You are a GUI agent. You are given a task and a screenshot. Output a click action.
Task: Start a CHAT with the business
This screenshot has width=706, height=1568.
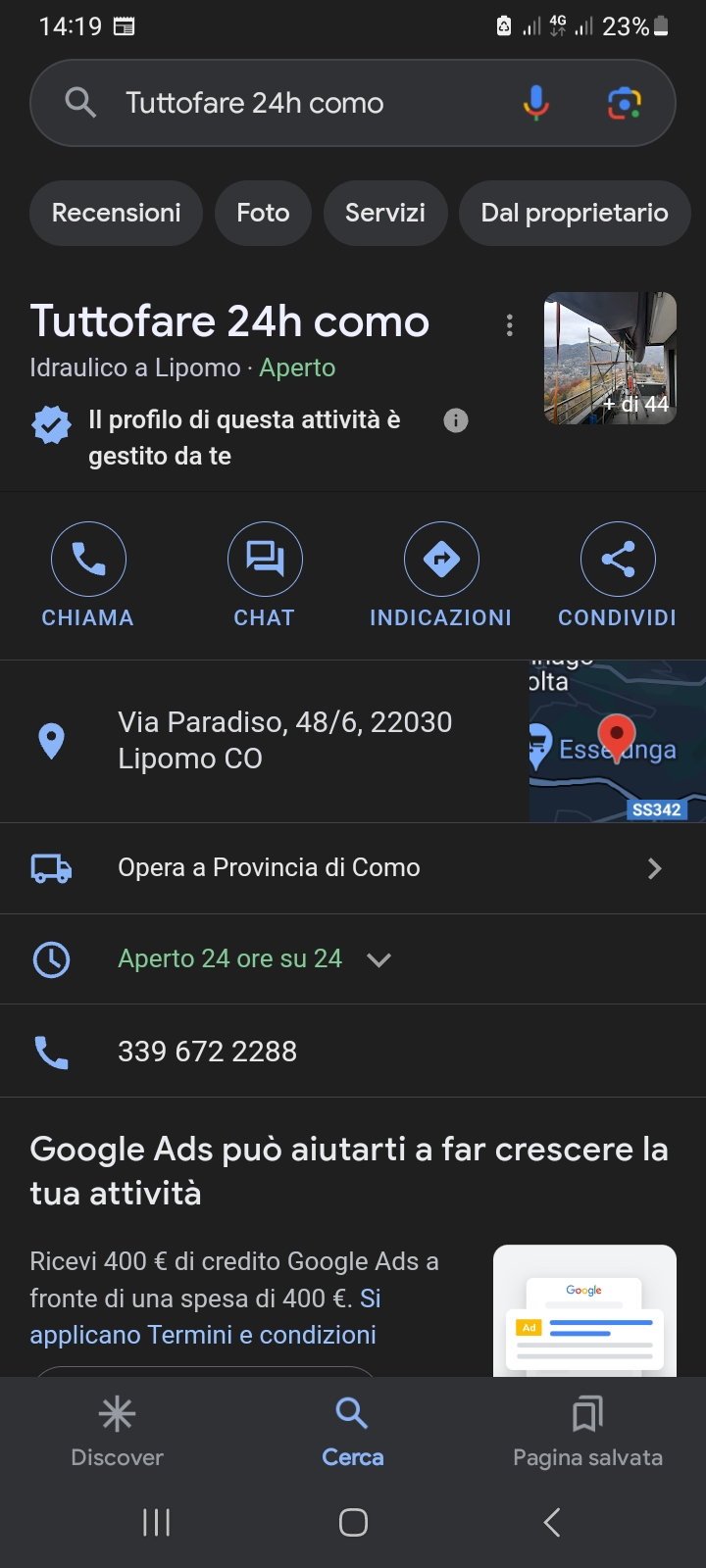tap(265, 575)
